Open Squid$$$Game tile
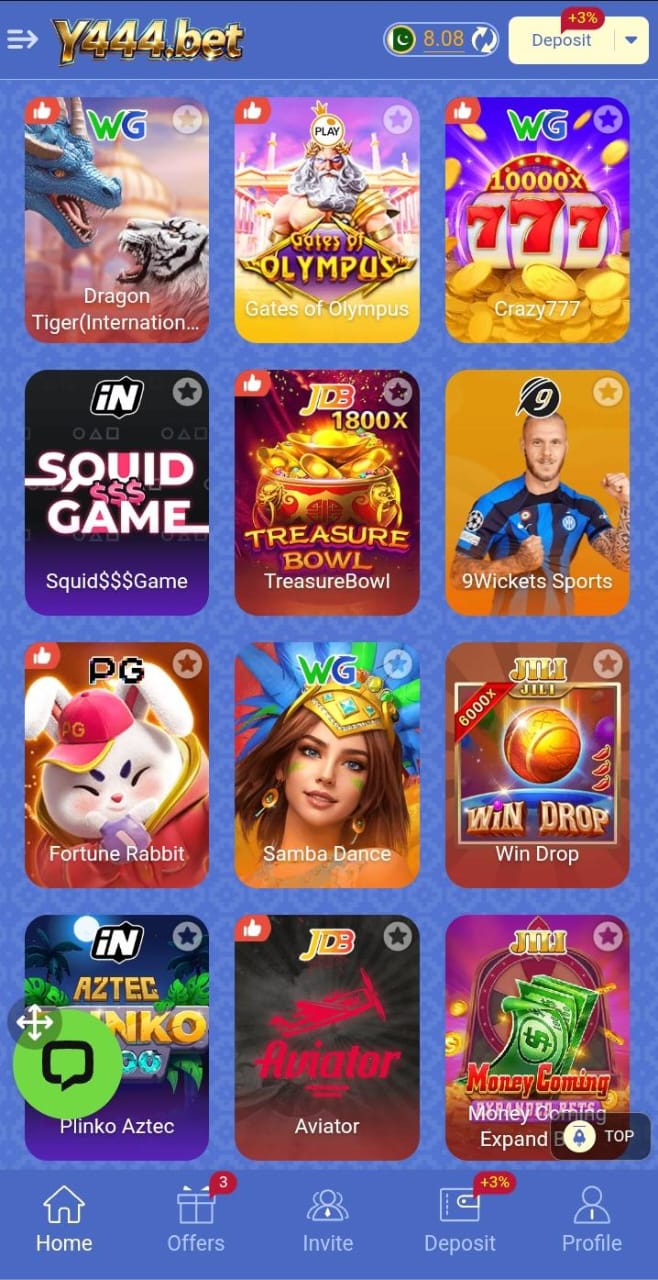 click(117, 492)
